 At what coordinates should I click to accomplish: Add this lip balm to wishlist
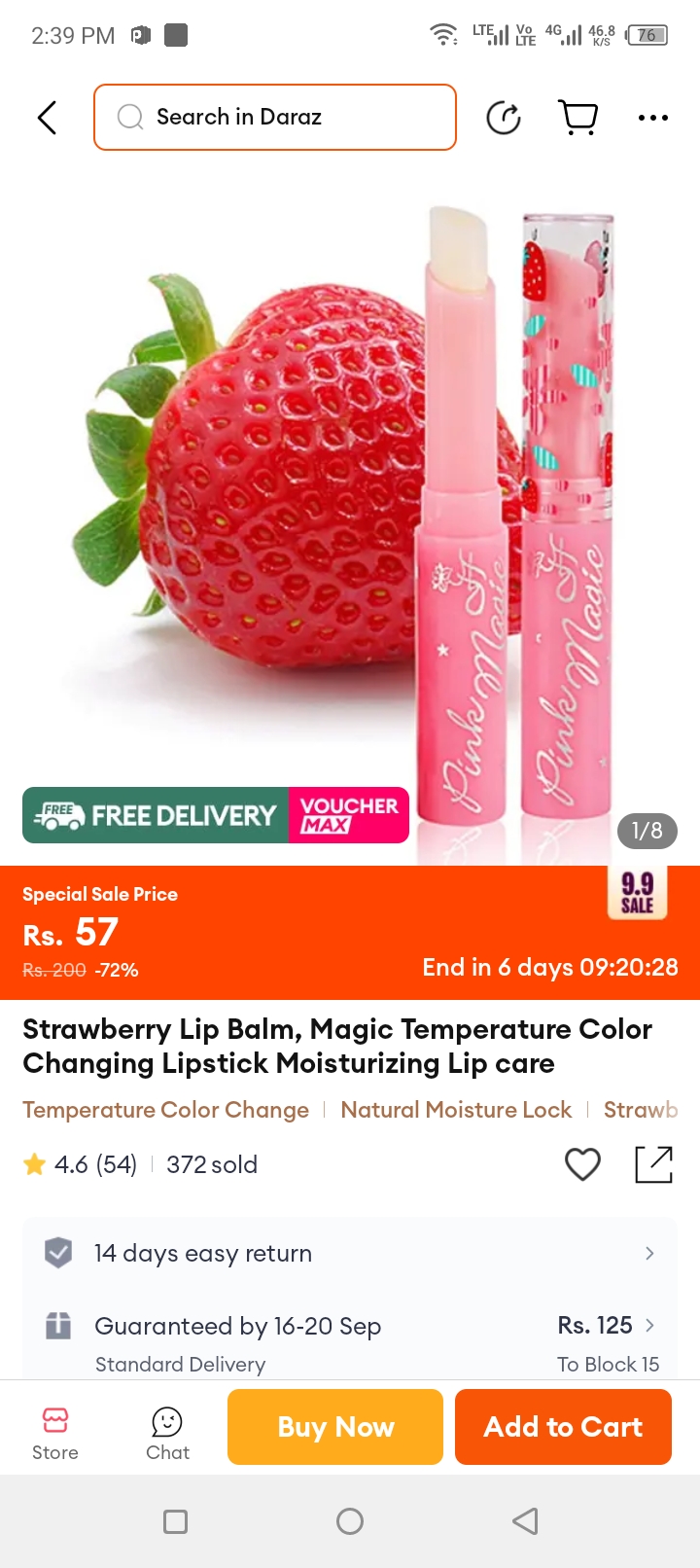point(582,1164)
